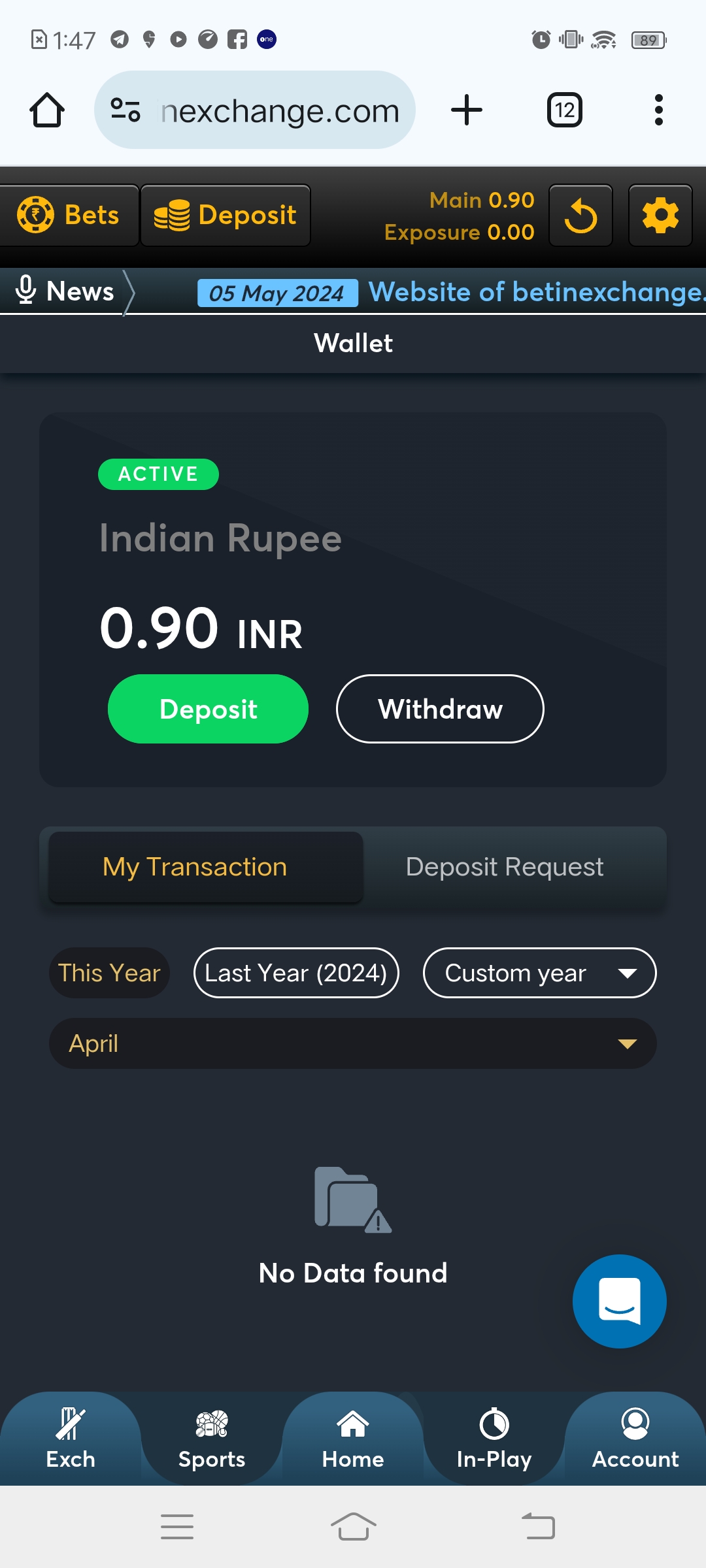Image resolution: width=706 pixels, height=1568 pixels.
Task: Open the April month dropdown
Action: coord(353,1043)
